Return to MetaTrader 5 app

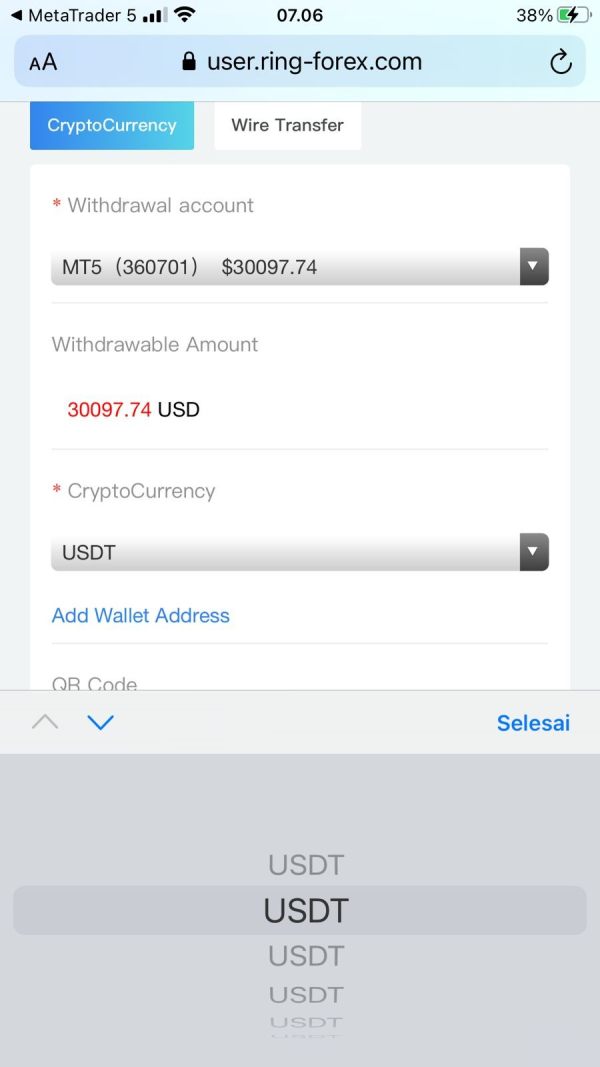coord(73,15)
